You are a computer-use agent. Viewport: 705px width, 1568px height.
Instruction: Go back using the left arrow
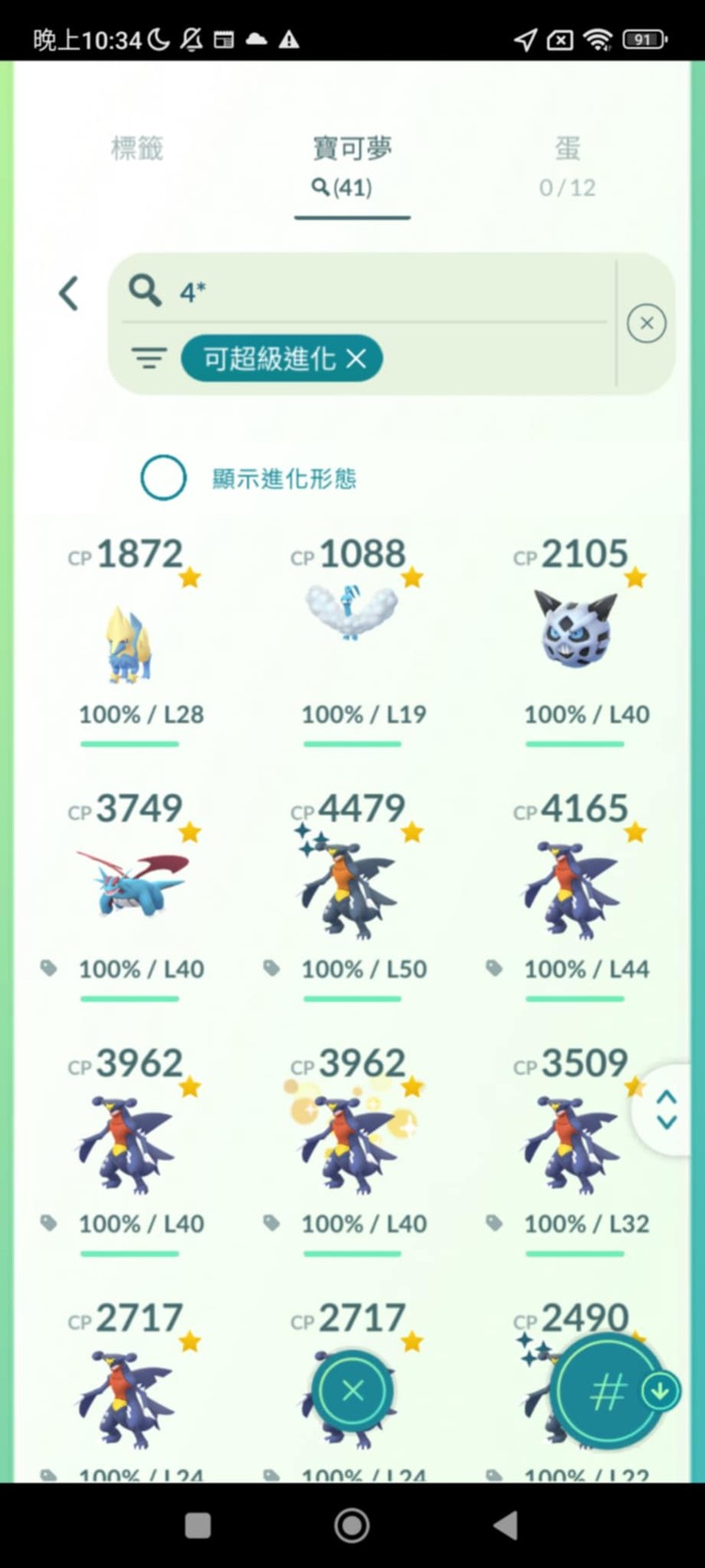point(69,293)
